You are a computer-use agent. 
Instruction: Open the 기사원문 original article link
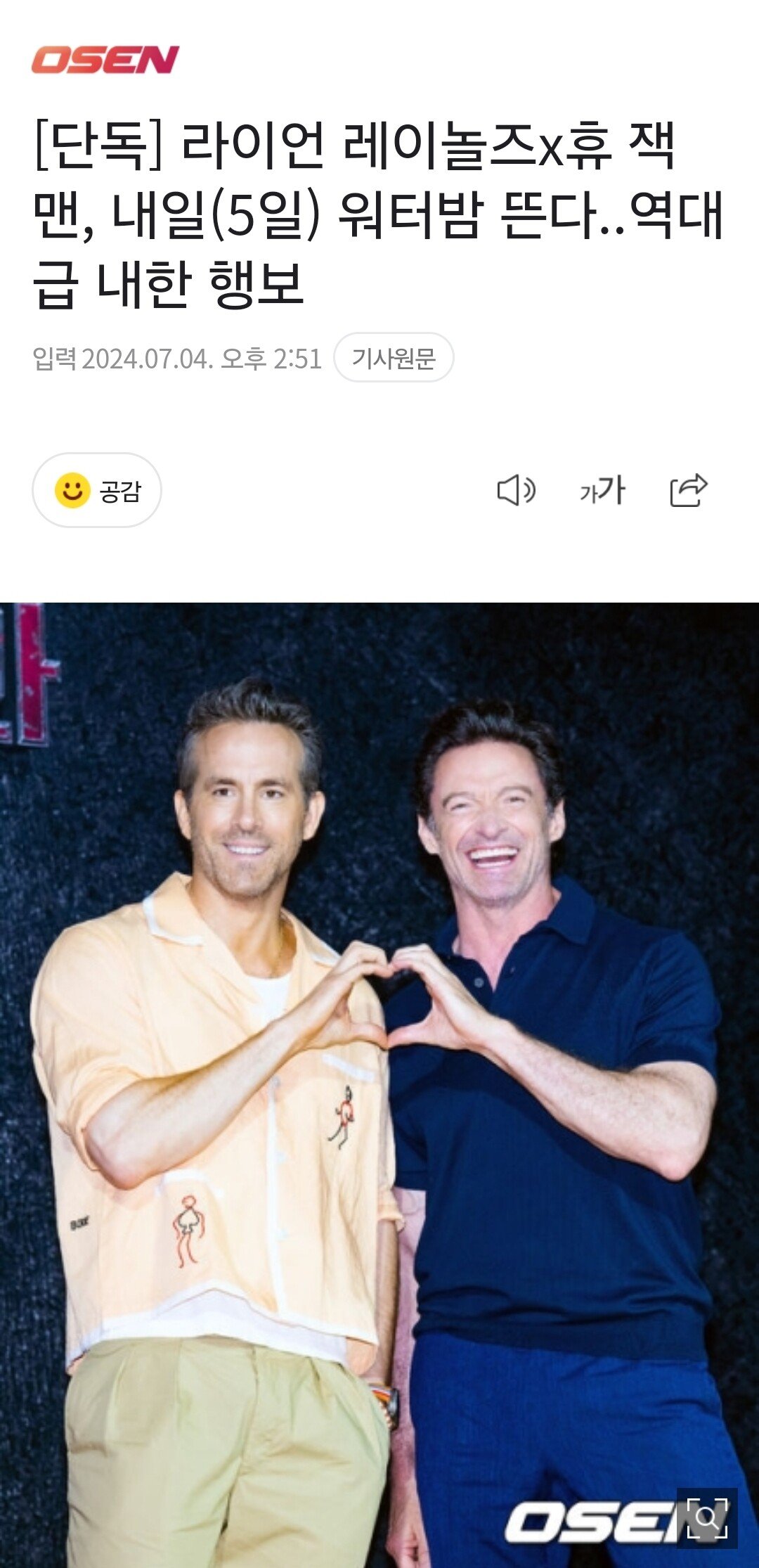click(394, 358)
